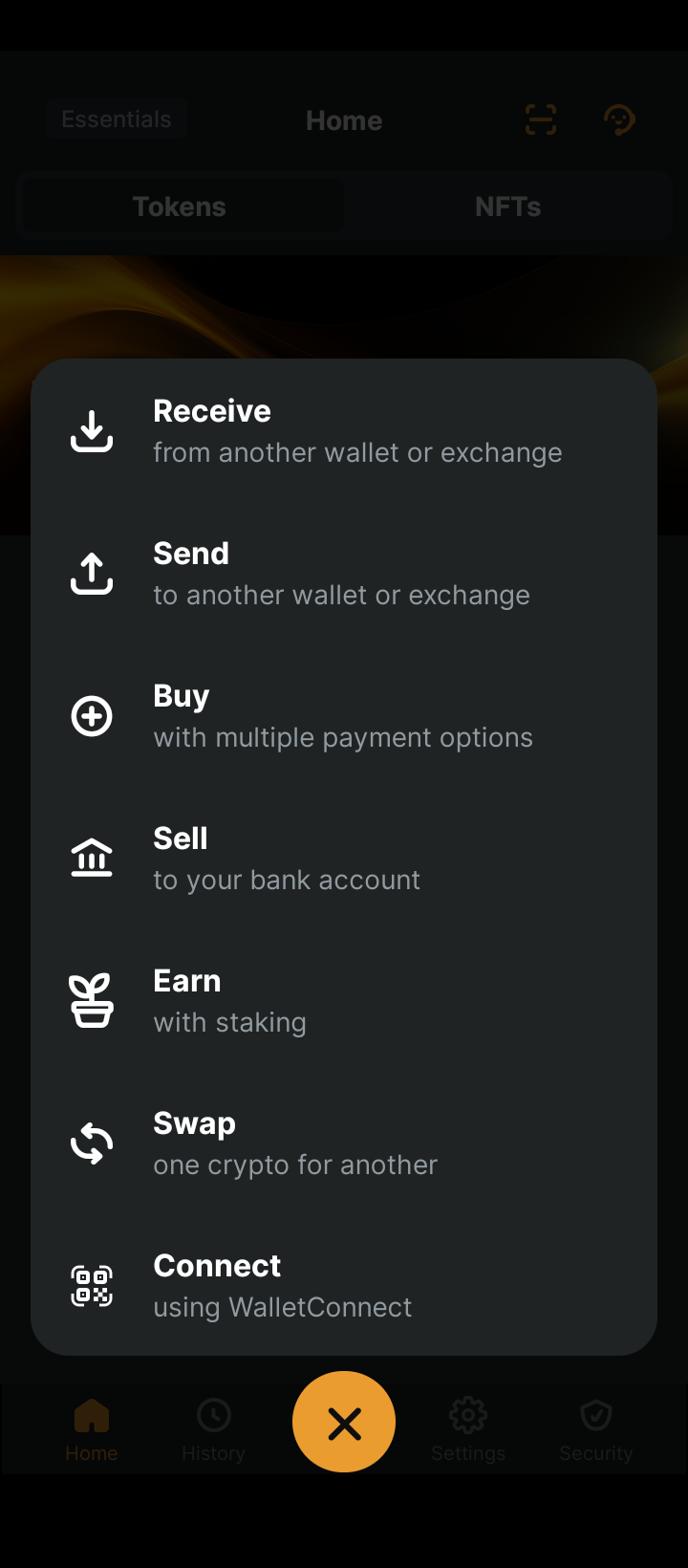
Task: Open Sell to your bank account
Action: (344, 859)
